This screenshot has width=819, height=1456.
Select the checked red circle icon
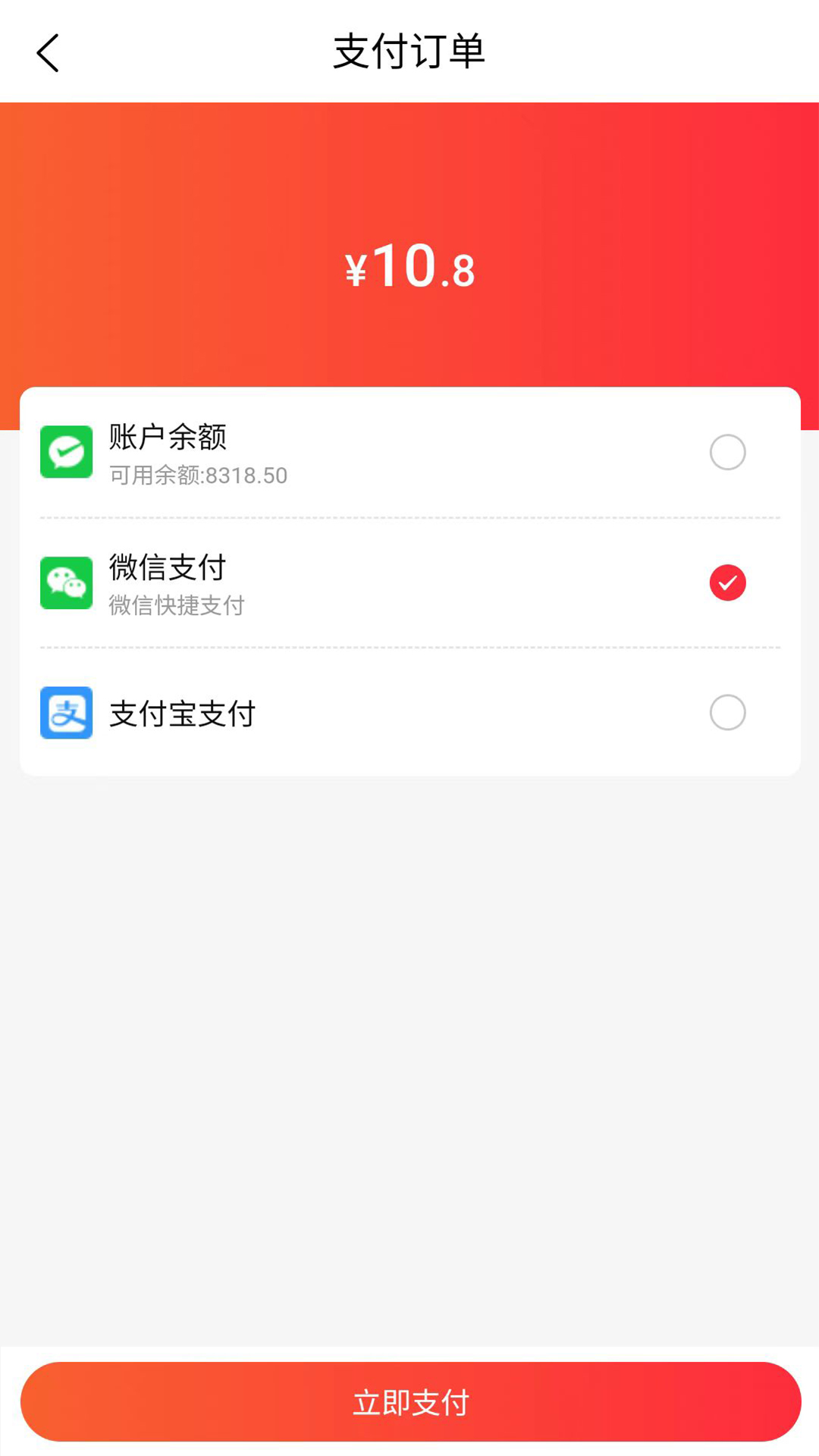(x=727, y=582)
